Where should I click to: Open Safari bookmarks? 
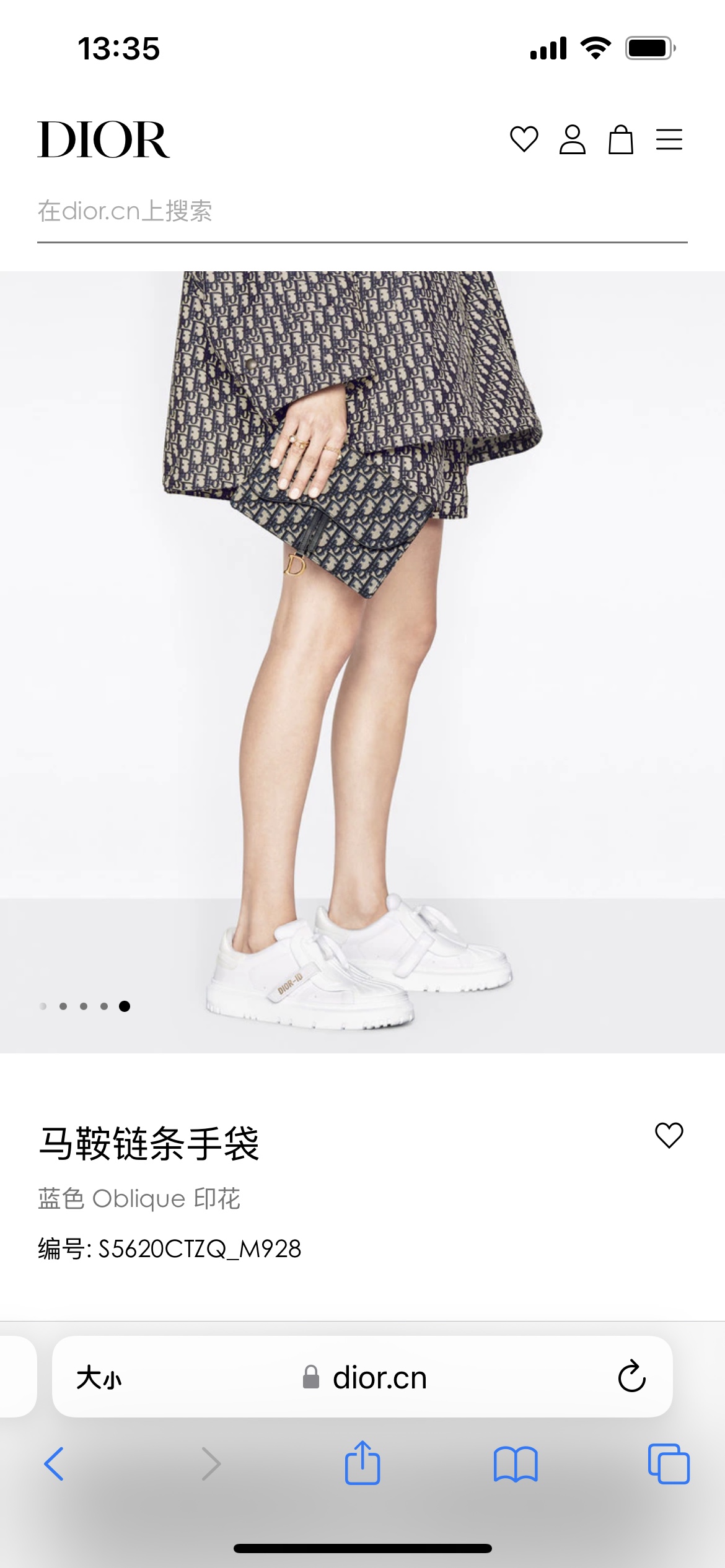[x=516, y=1464]
